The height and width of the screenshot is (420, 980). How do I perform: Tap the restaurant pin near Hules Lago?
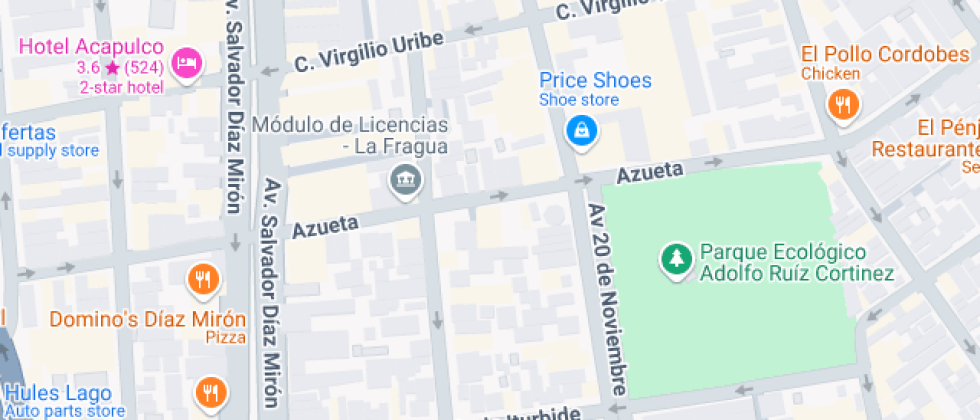pyautogui.click(x=210, y=392)
